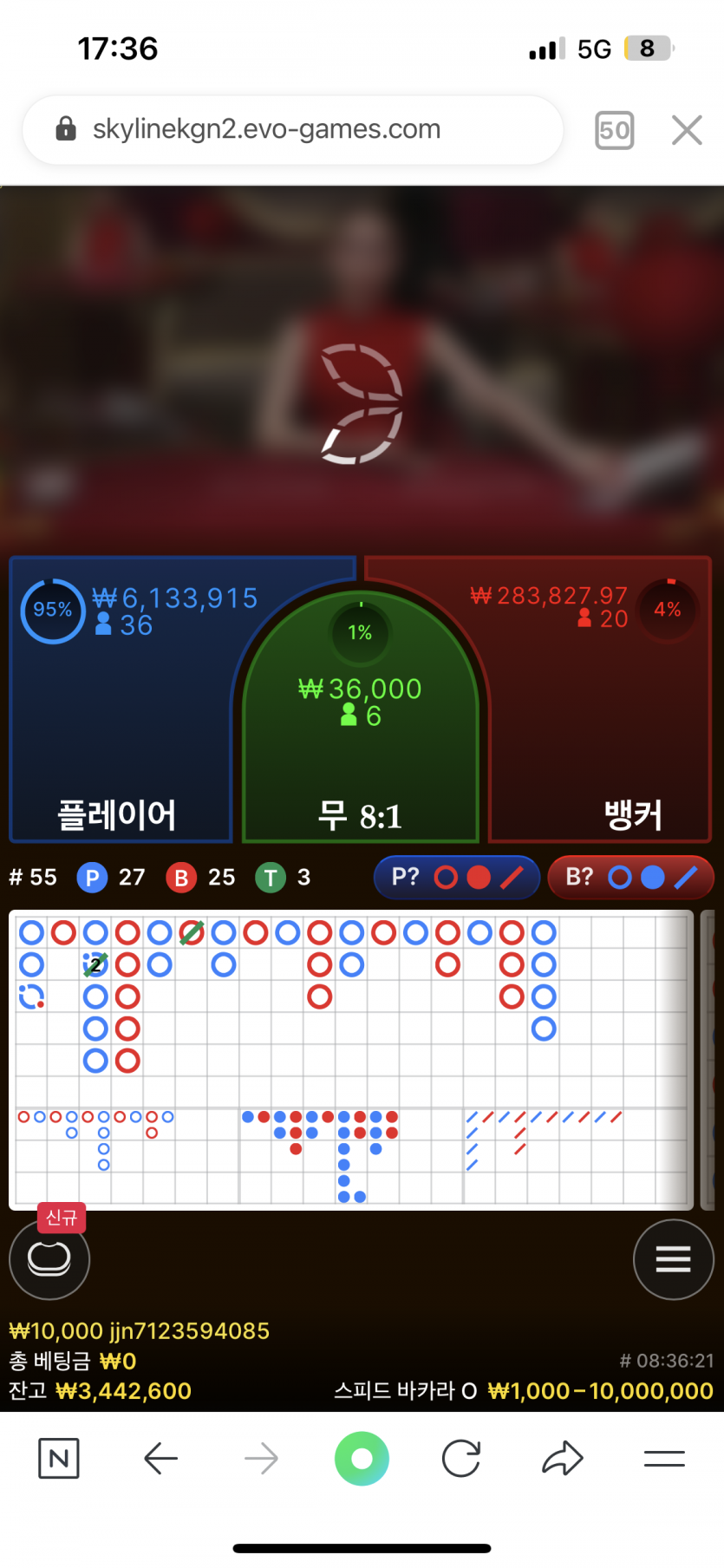Reload the page with the refresh icon
The image size is (724, 1568).
coord(460,1459)
